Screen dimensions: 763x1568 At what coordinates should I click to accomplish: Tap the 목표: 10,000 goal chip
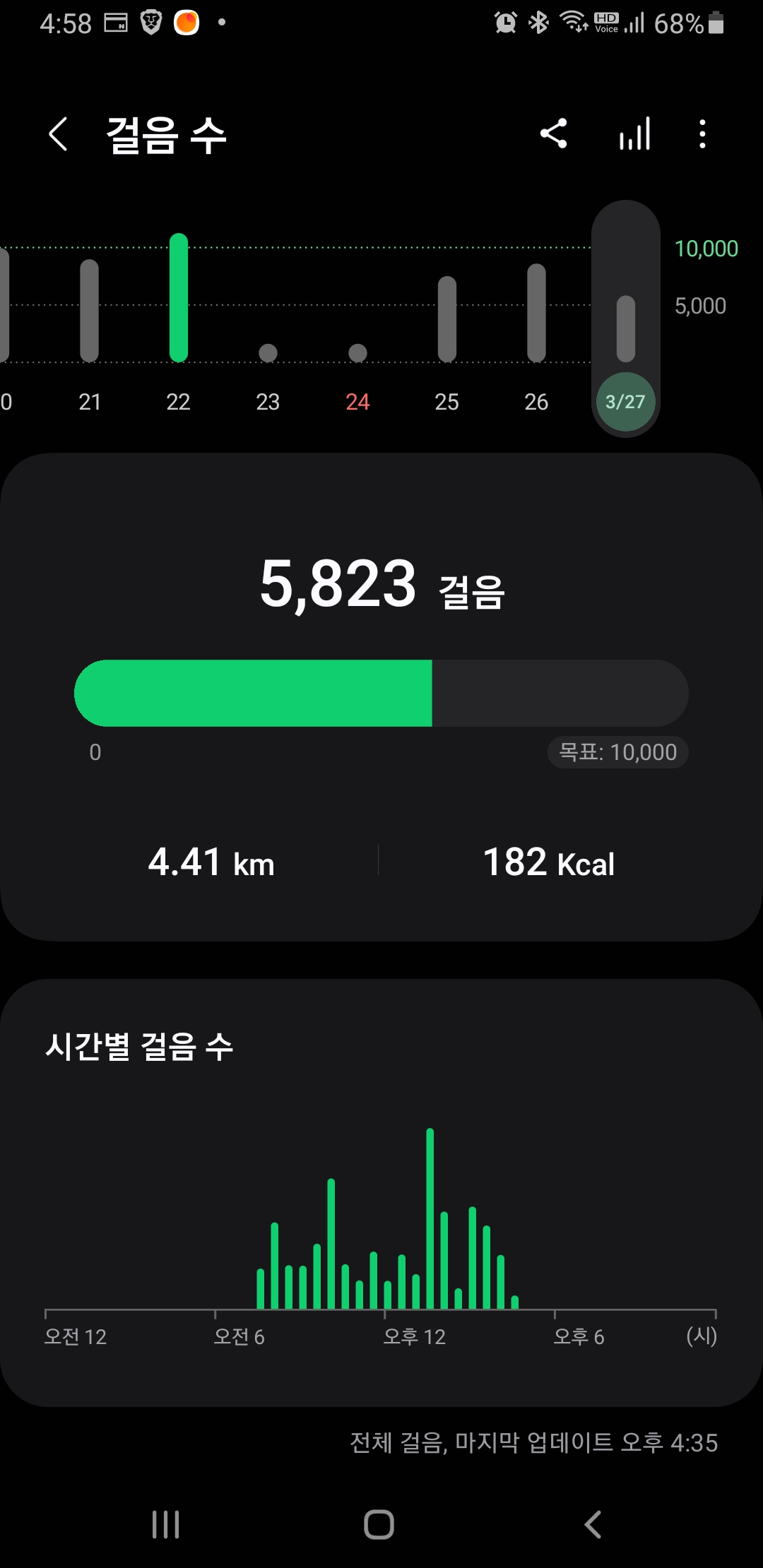pyautogui.click(x=617, y=752)
